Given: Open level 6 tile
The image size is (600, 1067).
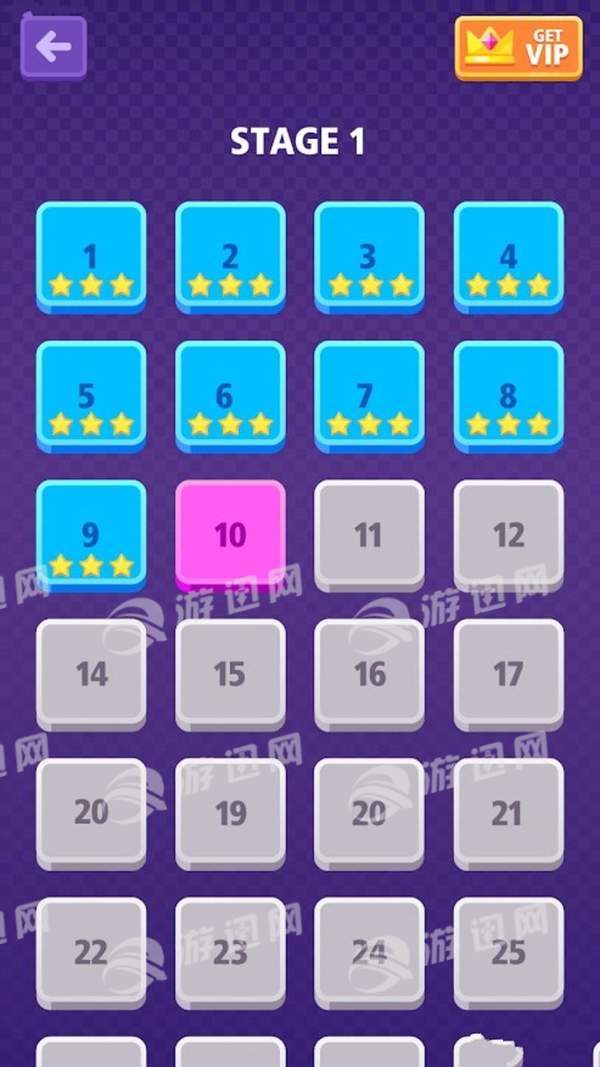Looking at the screenshot, I should [231, 397].
